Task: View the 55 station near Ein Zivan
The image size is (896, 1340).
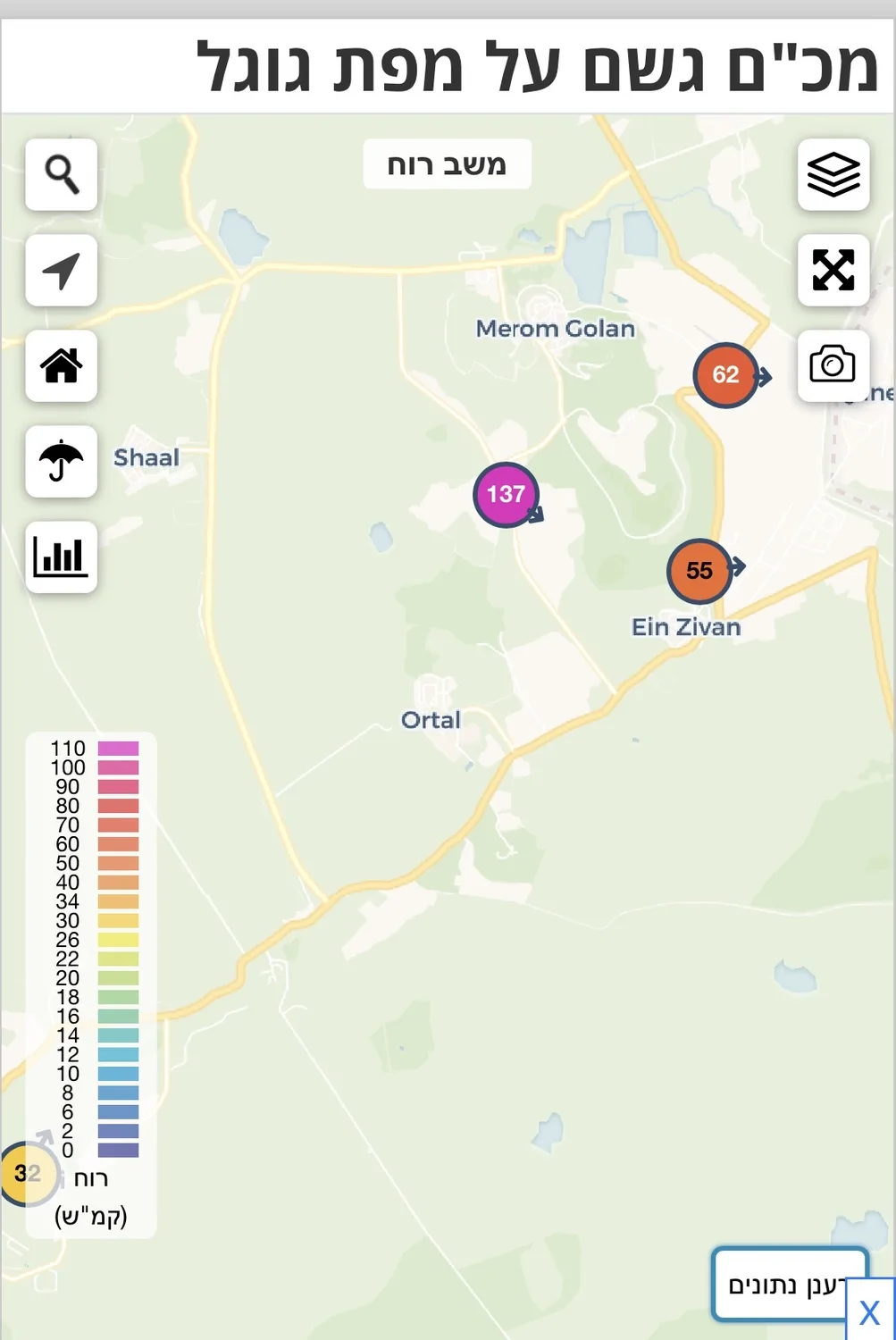Action: point(699,571)
